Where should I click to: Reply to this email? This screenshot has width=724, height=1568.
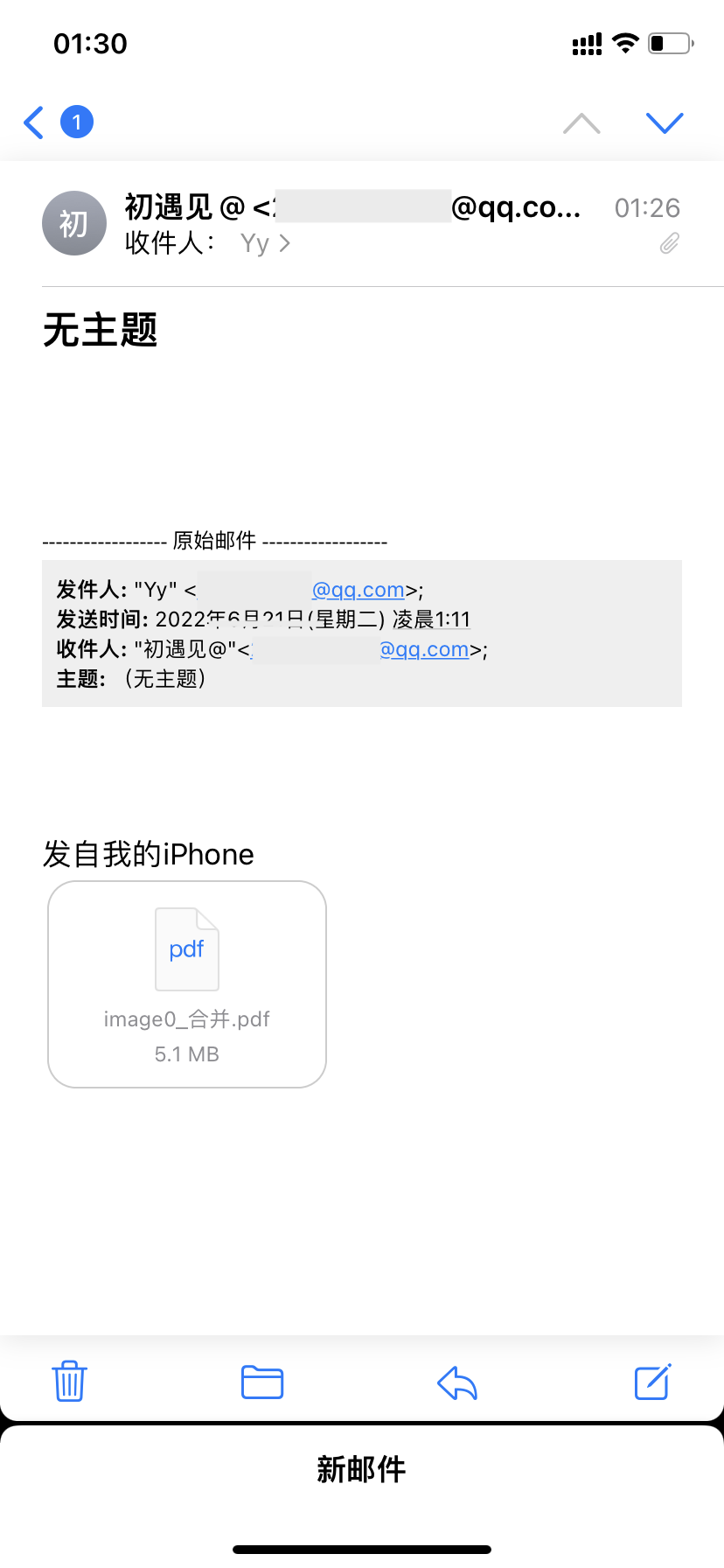(x=457, y=1382)
